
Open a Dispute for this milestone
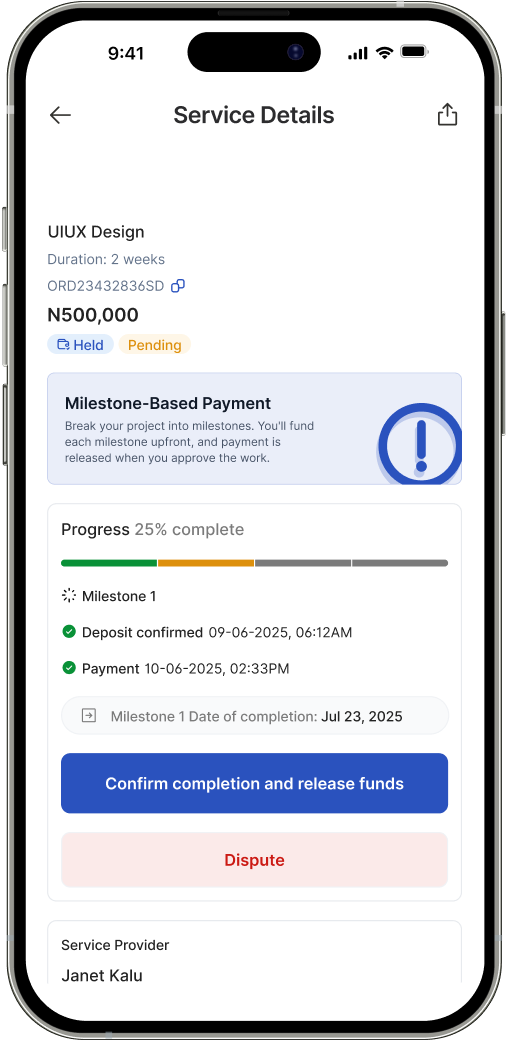[x=255, y=860]
